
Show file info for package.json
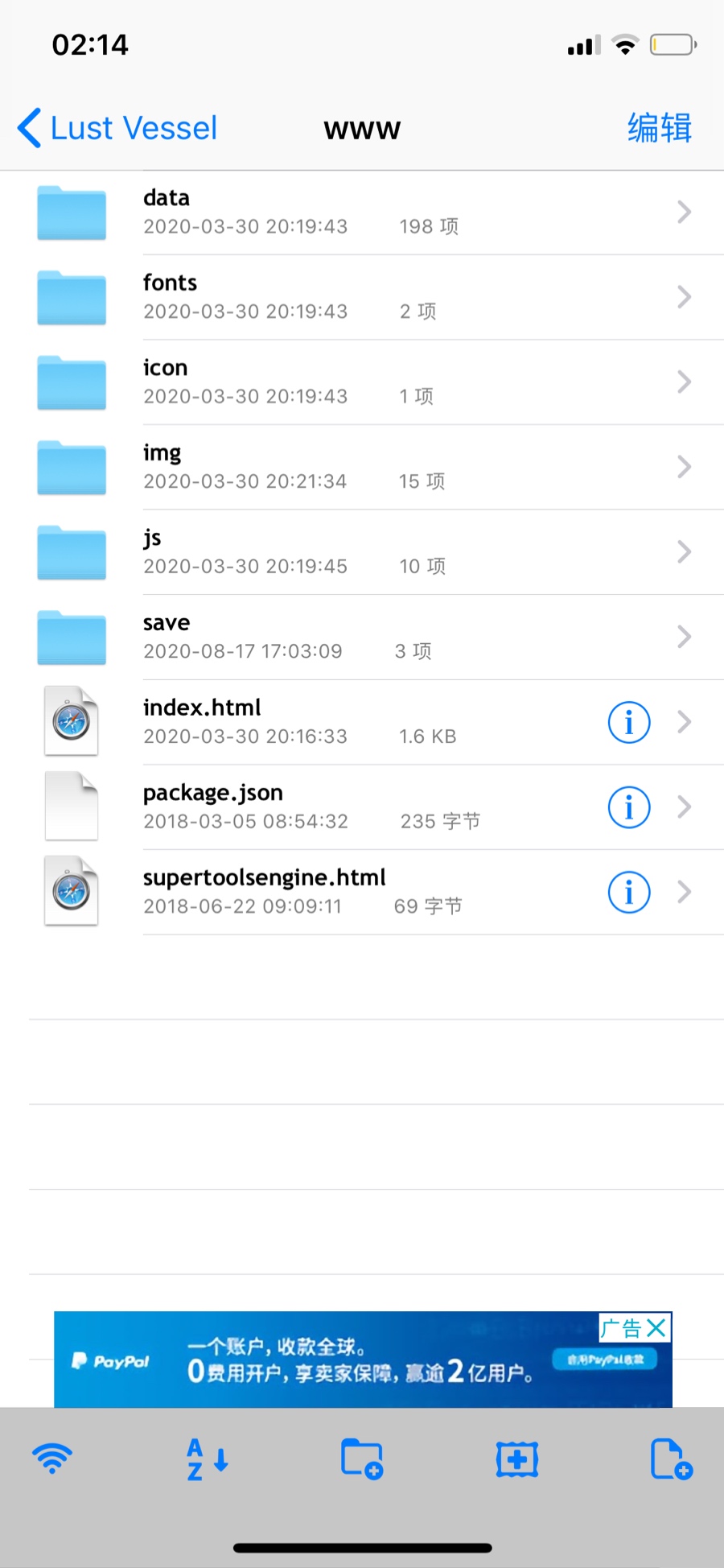628,807
